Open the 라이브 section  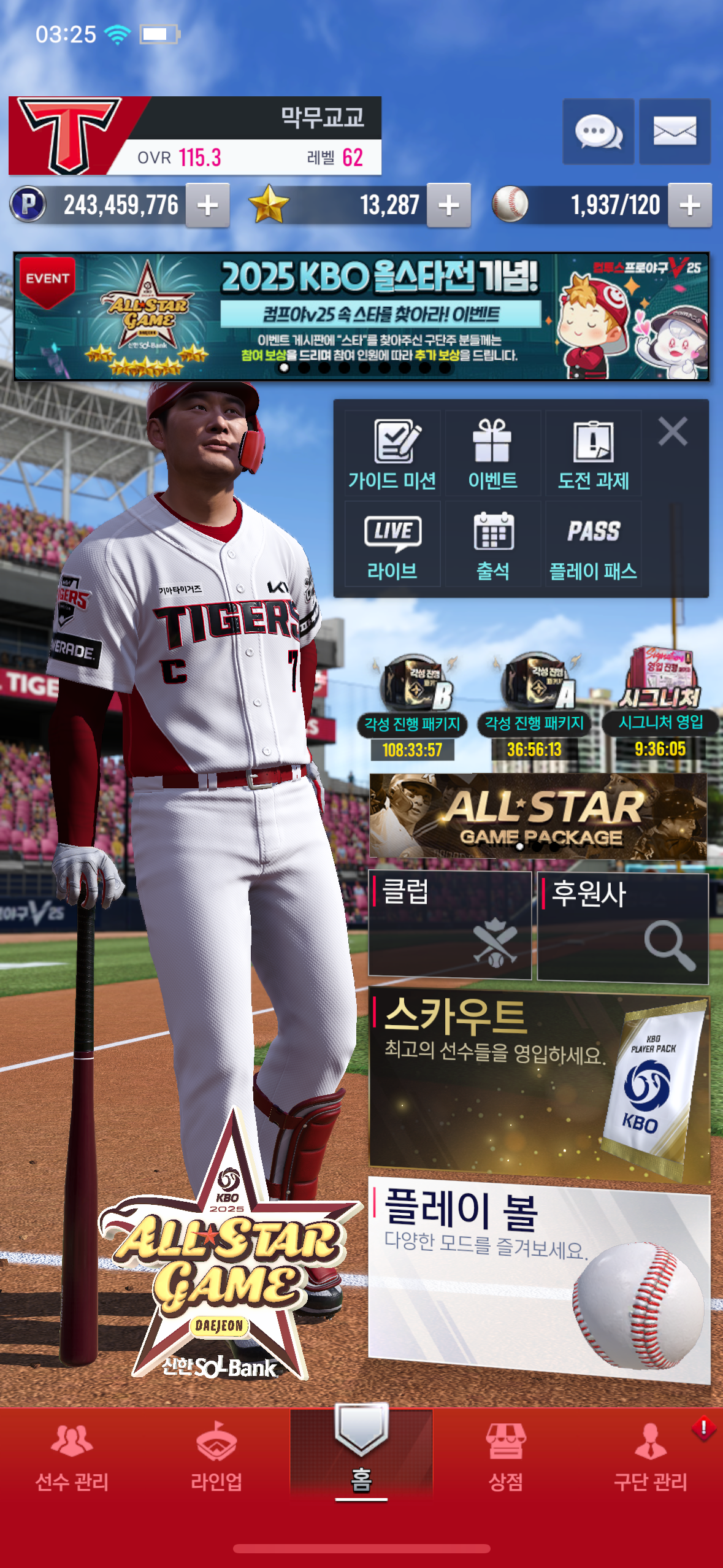[x=392, y=544]
